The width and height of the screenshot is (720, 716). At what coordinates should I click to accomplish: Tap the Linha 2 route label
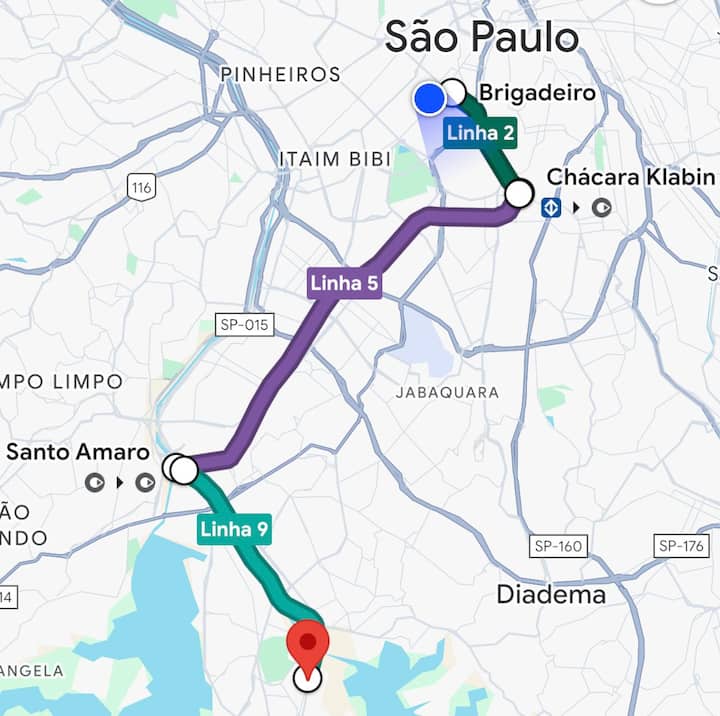(481, 133)
